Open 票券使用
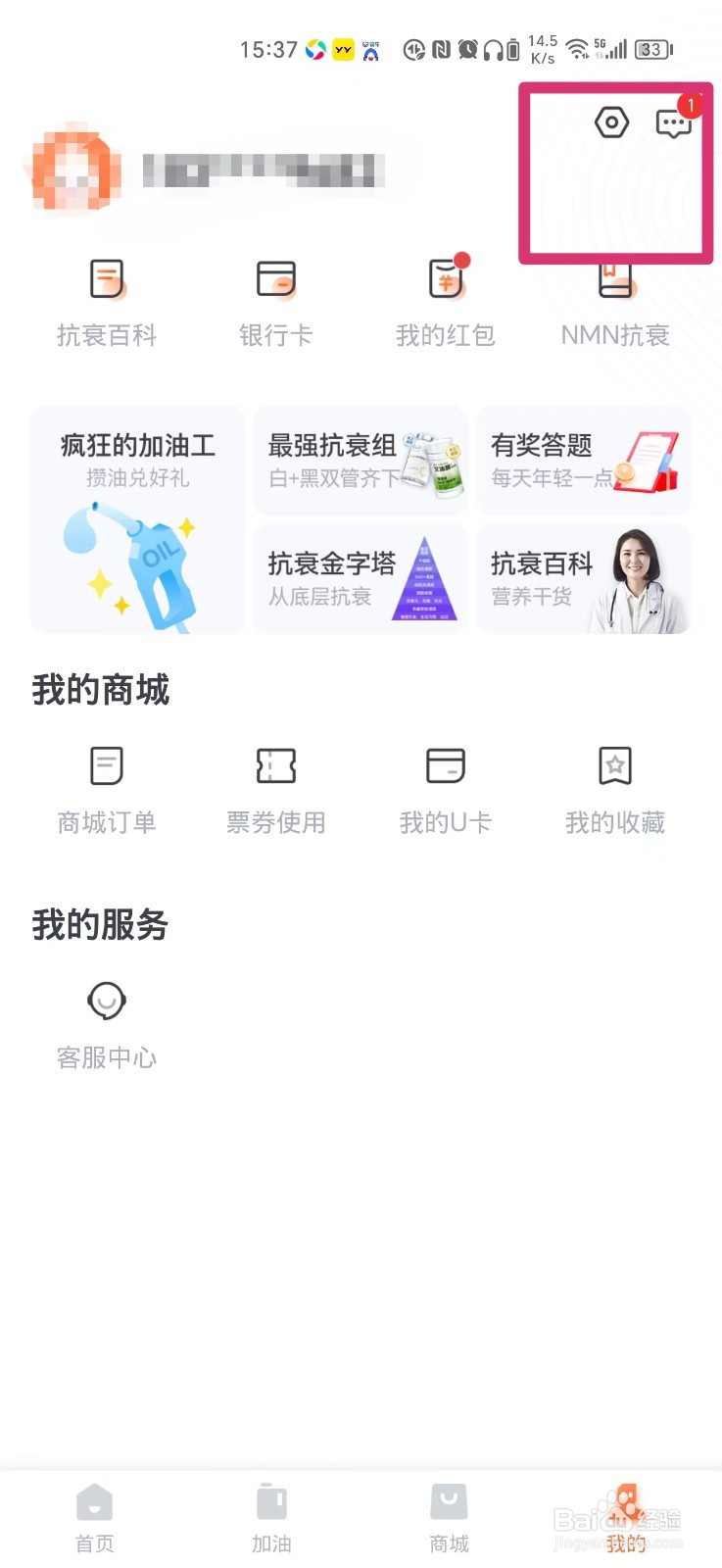Image resolution: width=722 pixels, height=1568 pixels. (275, 788)
